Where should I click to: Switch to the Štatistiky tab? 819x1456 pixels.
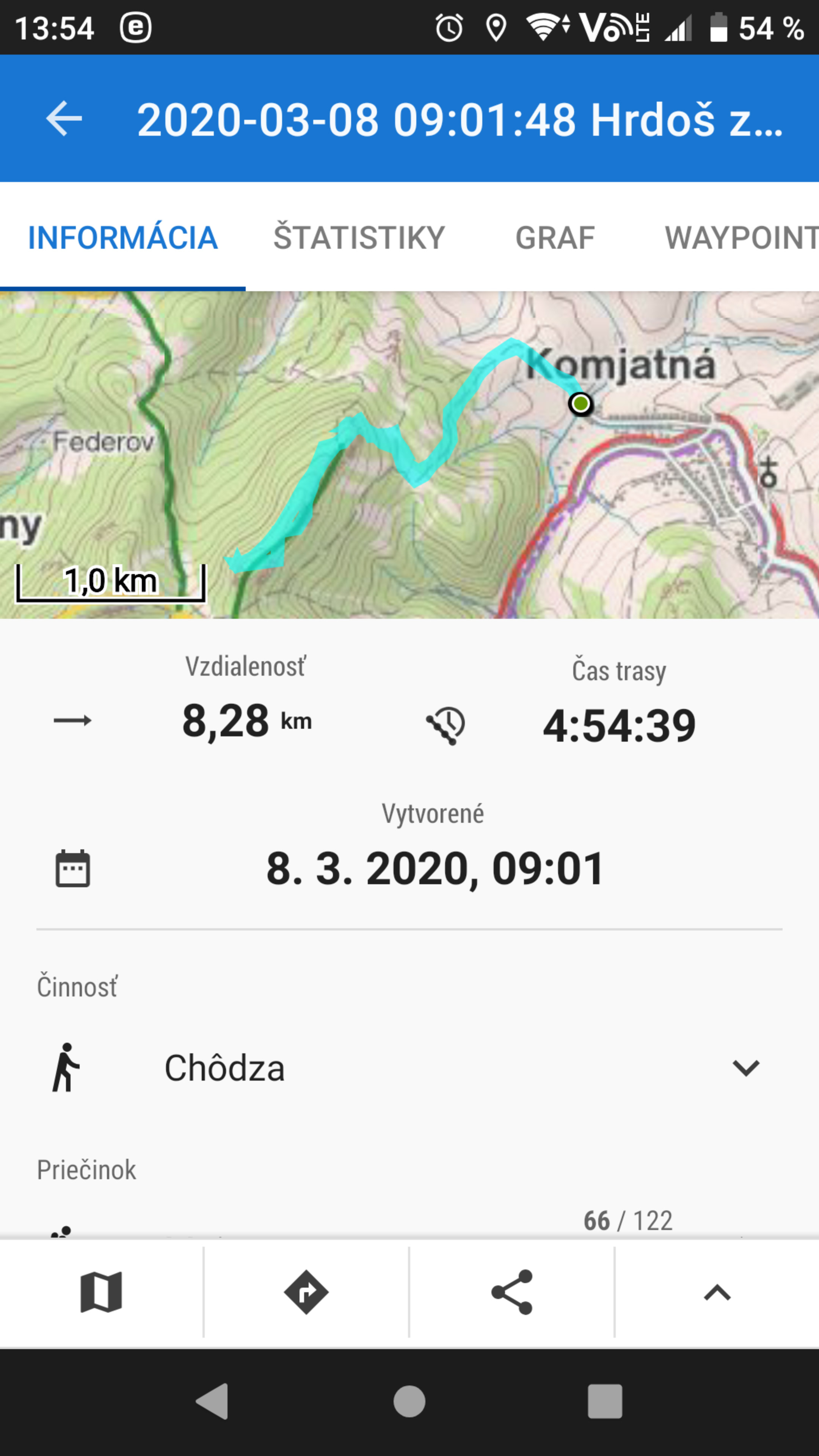click(x=359, y=237)
